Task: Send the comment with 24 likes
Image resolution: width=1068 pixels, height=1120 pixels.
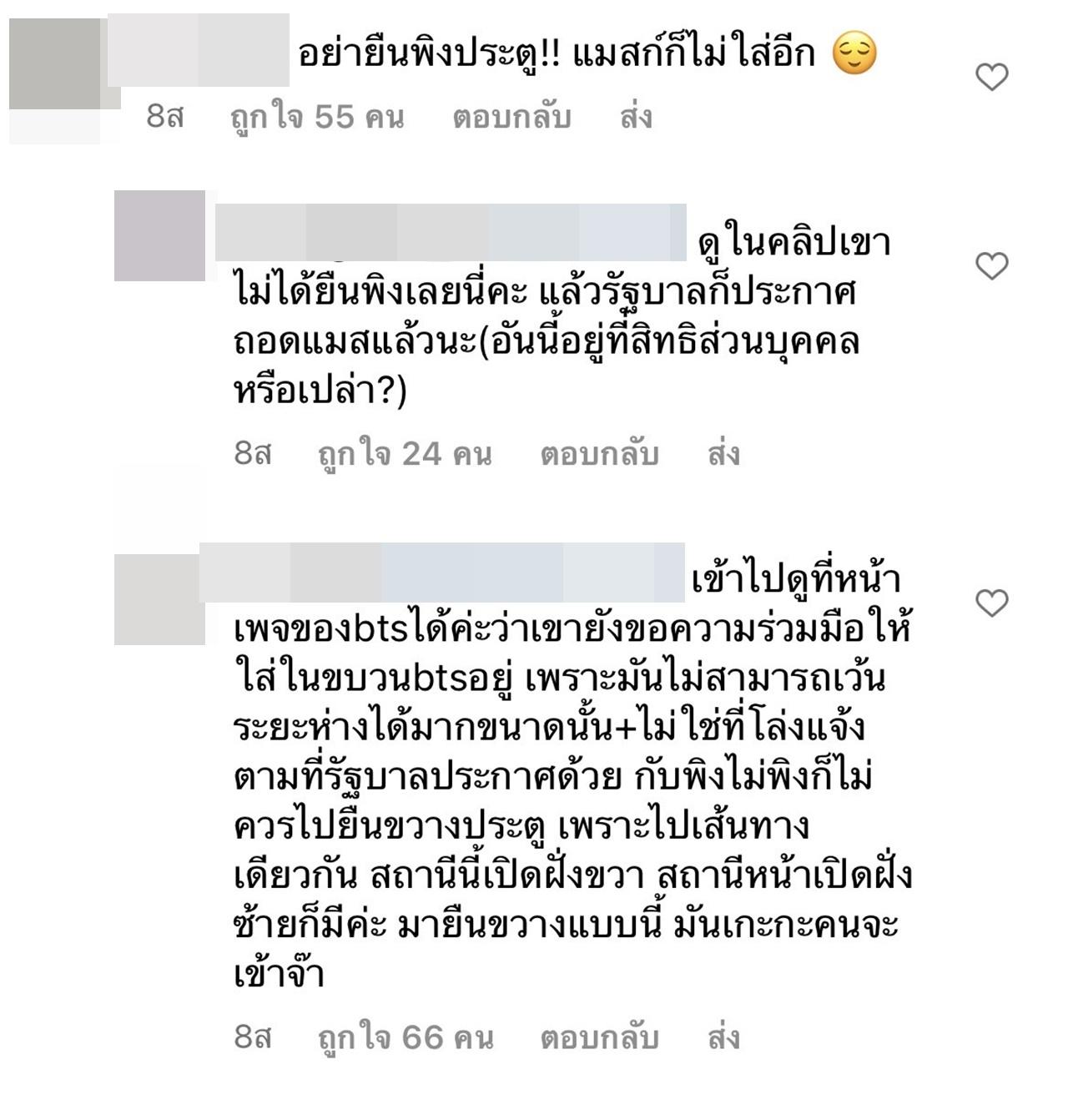Action: click(723, 454)
